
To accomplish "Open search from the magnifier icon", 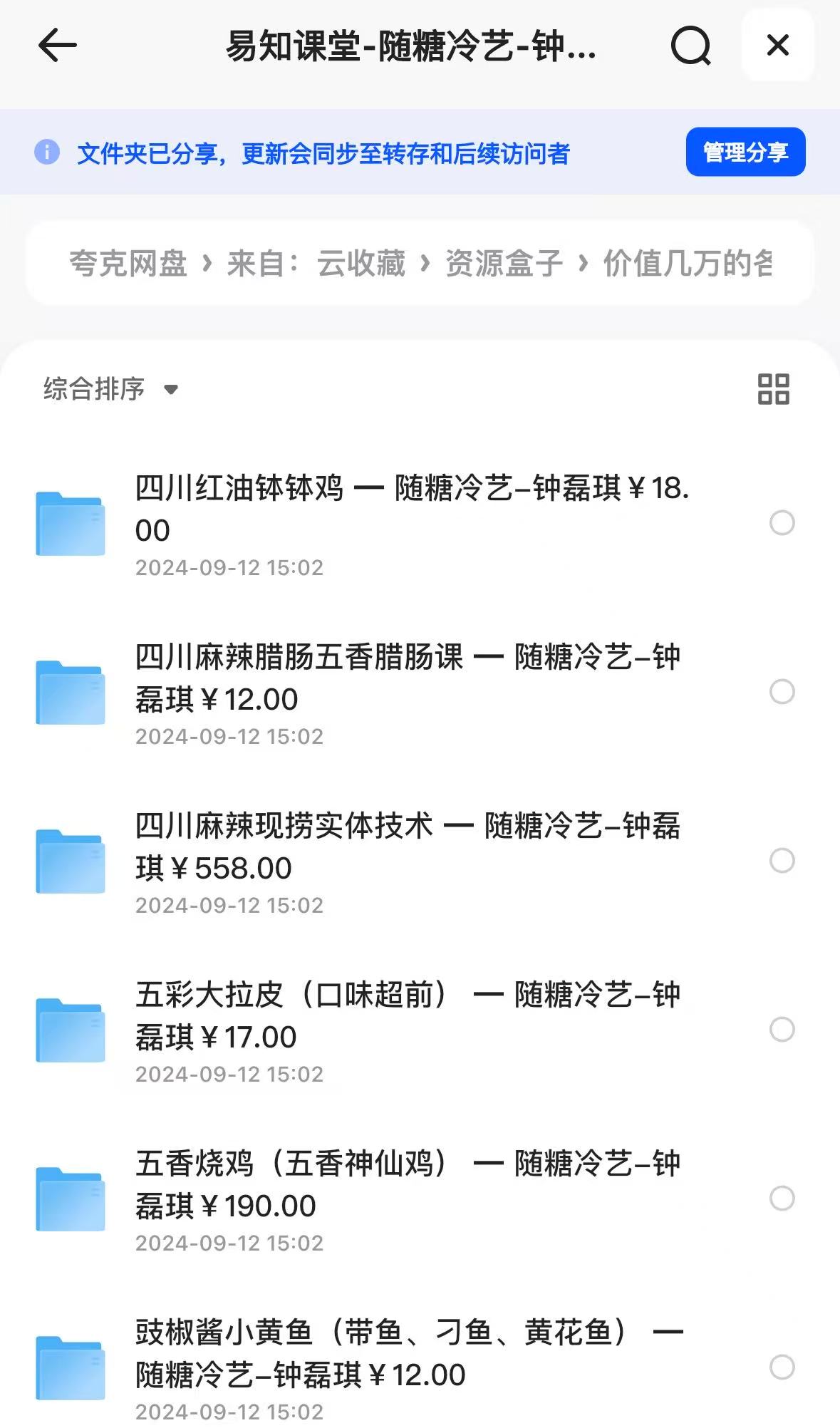I will point(690,46).
